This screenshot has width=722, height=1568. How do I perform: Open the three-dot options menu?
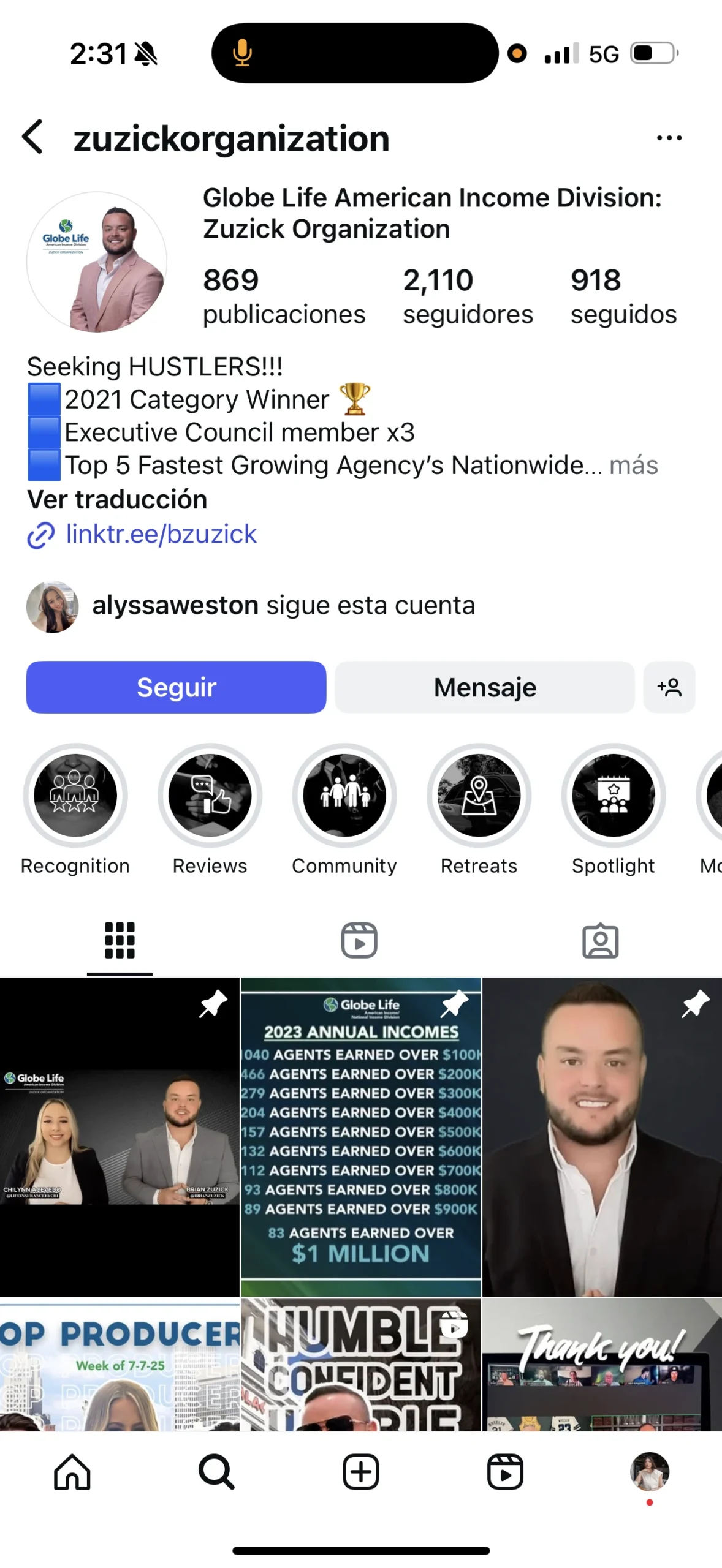coord(669,138)
